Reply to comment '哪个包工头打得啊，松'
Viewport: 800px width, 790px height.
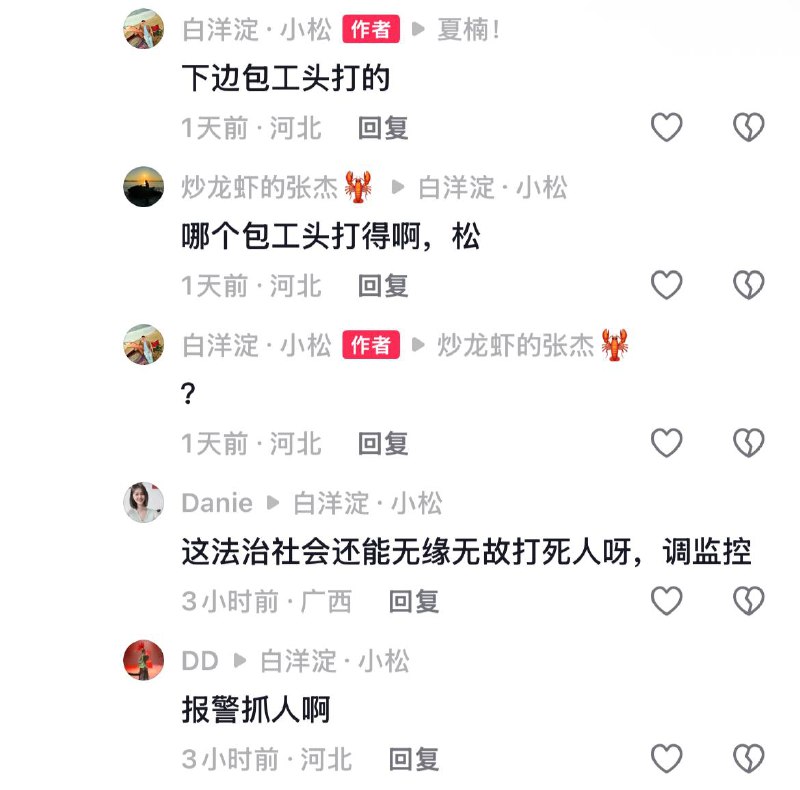coord(383,286)
